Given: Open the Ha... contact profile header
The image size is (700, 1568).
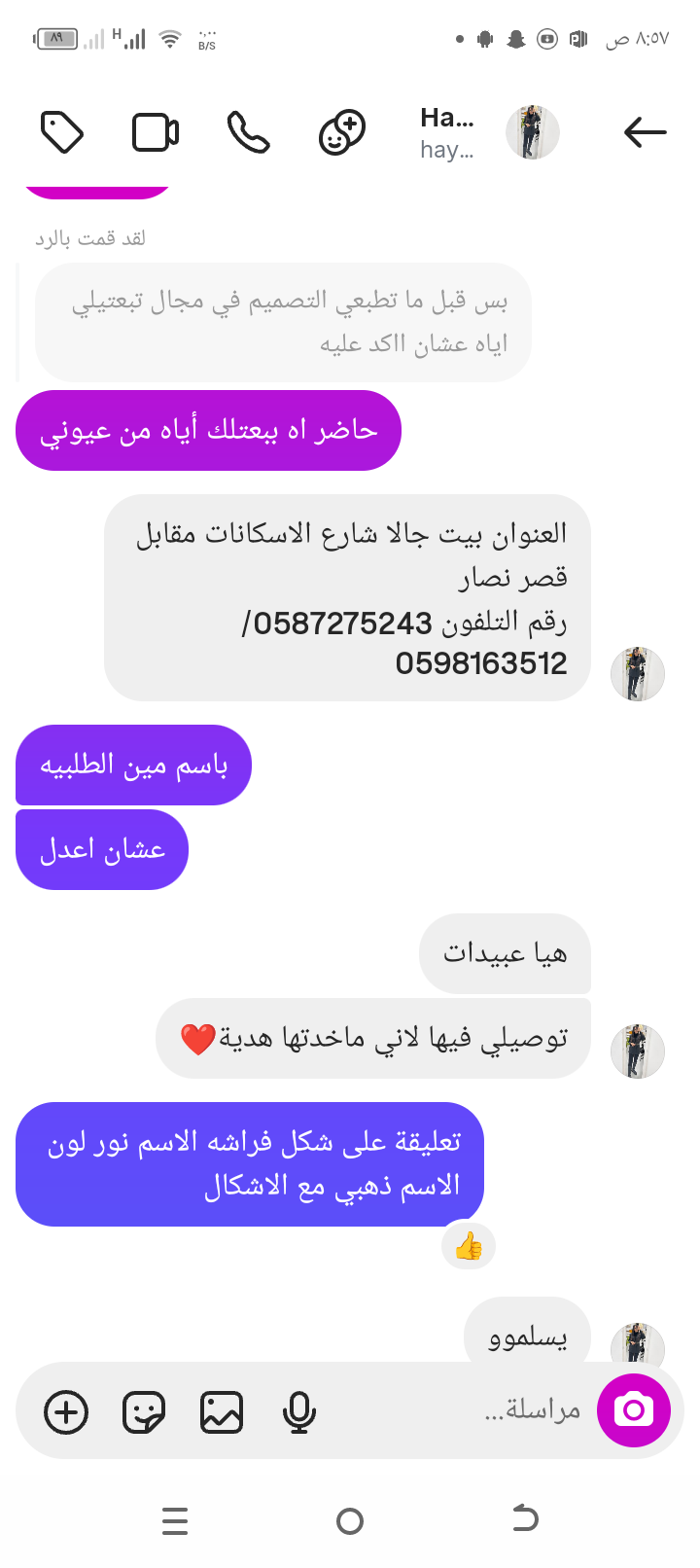Looking at the screenshot, I should tap(447, 132).
